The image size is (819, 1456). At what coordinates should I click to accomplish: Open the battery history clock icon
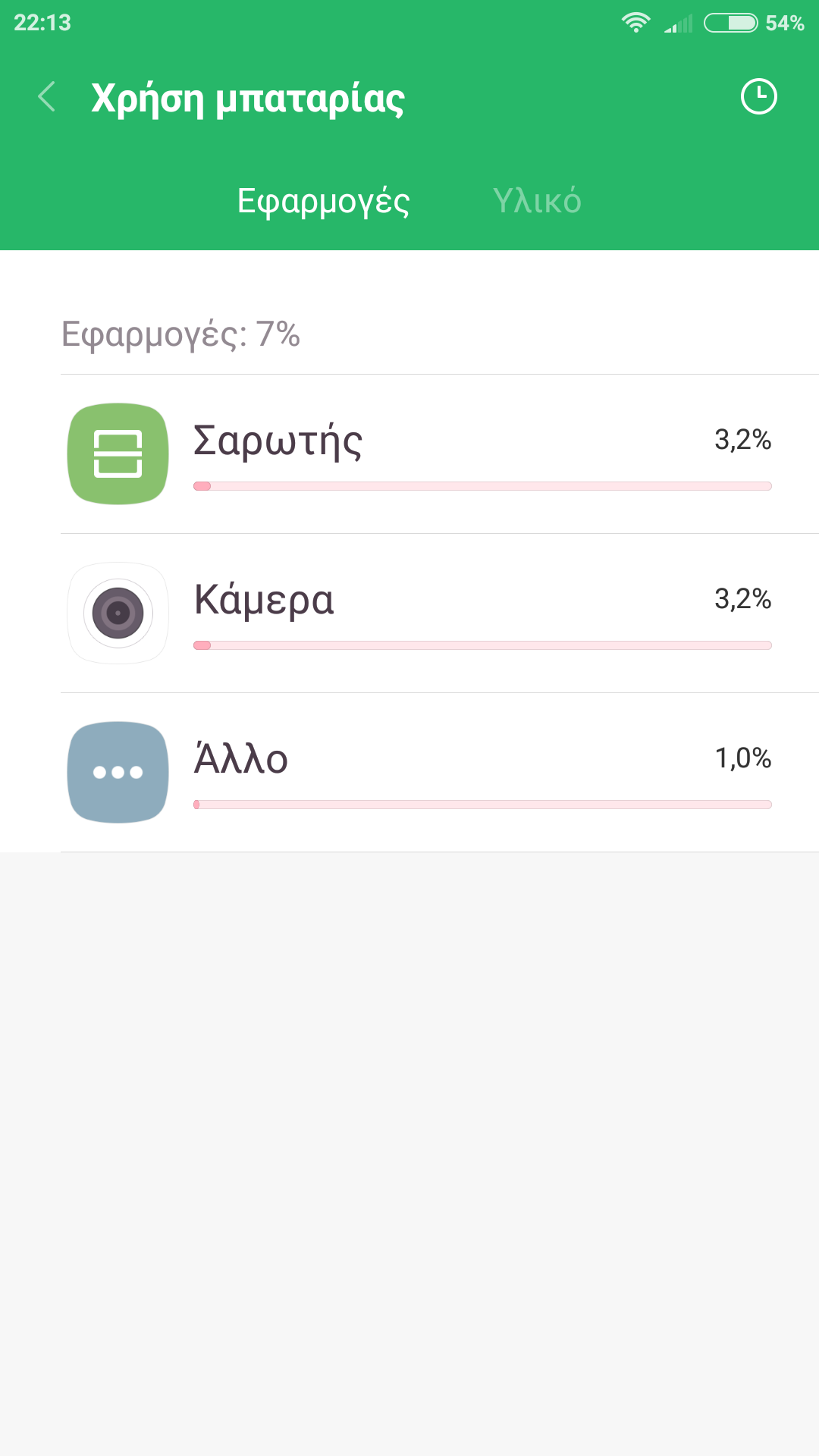(758, 97)
